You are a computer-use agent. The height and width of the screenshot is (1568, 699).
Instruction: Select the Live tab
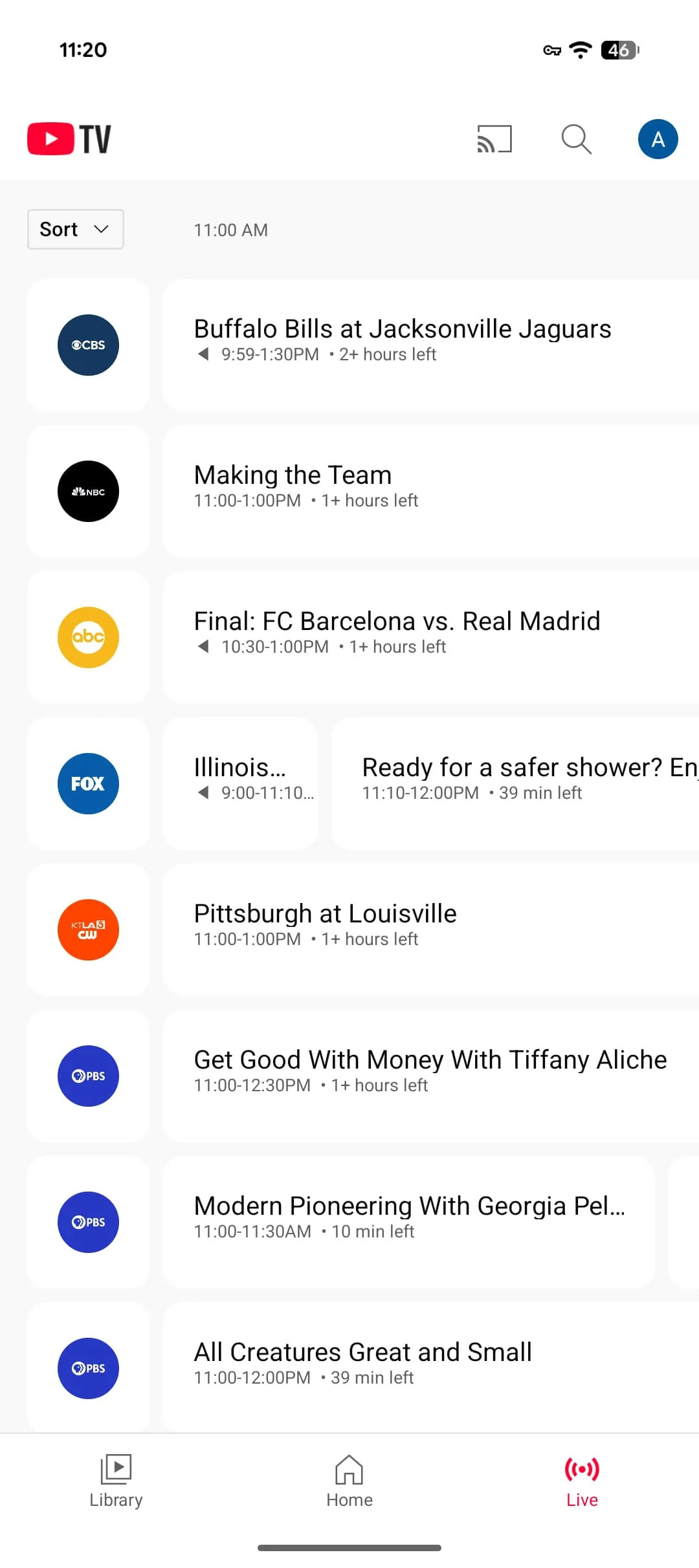[582, 1481]
